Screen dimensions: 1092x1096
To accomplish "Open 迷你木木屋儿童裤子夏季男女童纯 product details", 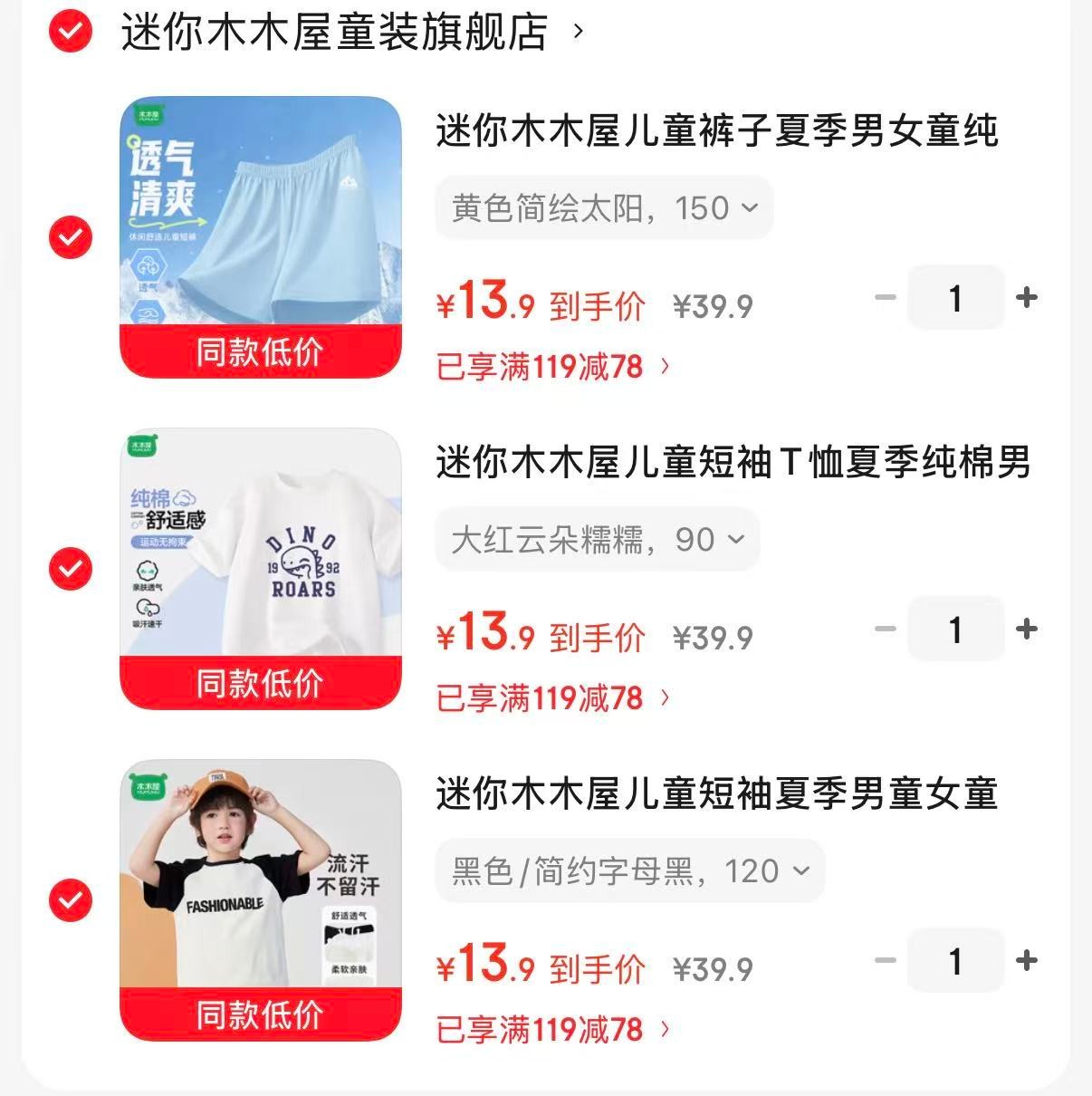I will pyautogui.click(x=716, y=131).
